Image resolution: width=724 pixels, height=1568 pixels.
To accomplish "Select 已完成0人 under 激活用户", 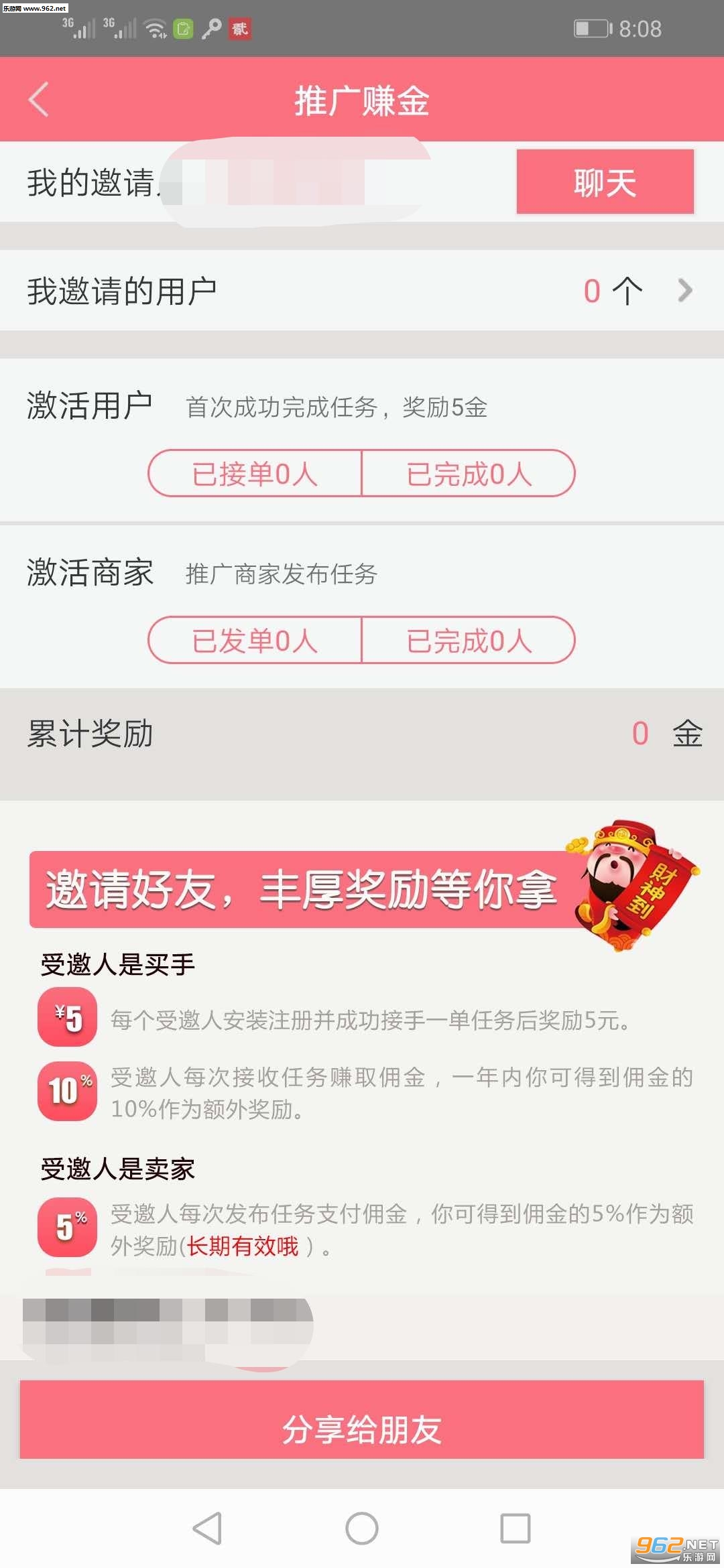I will point(469,474).
